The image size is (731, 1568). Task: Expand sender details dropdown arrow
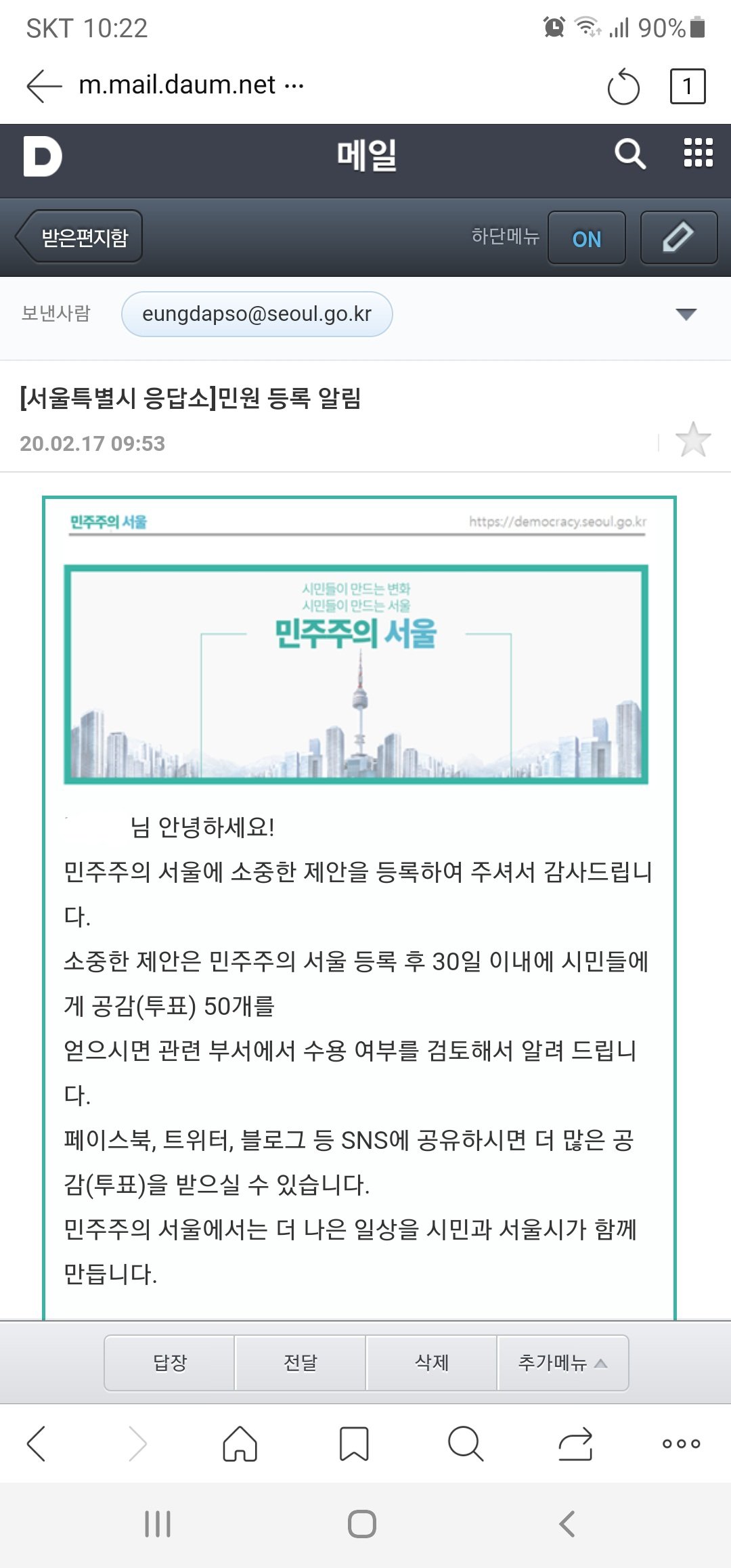tap(686, 314)
